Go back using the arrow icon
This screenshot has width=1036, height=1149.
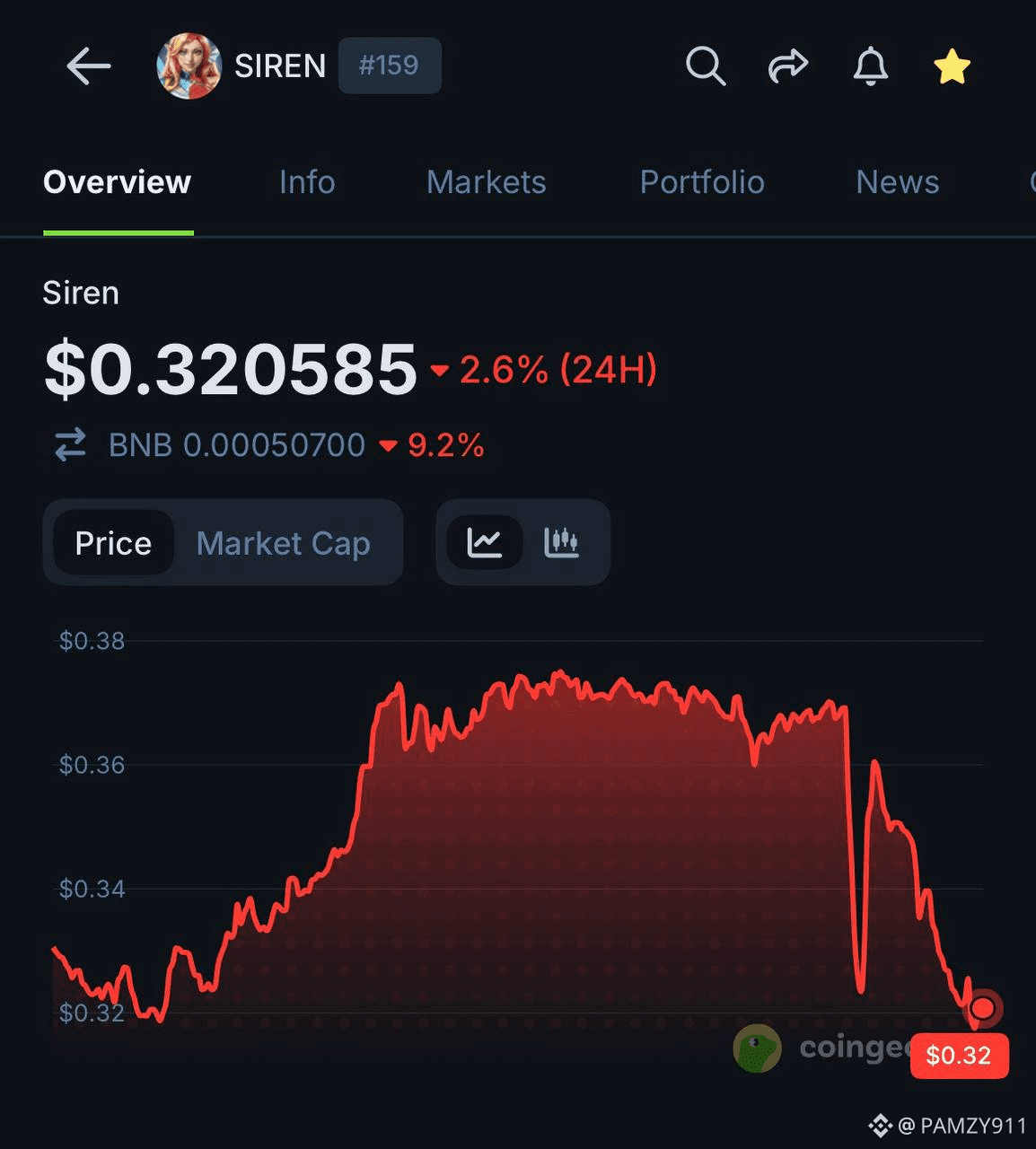pos(88,66)
